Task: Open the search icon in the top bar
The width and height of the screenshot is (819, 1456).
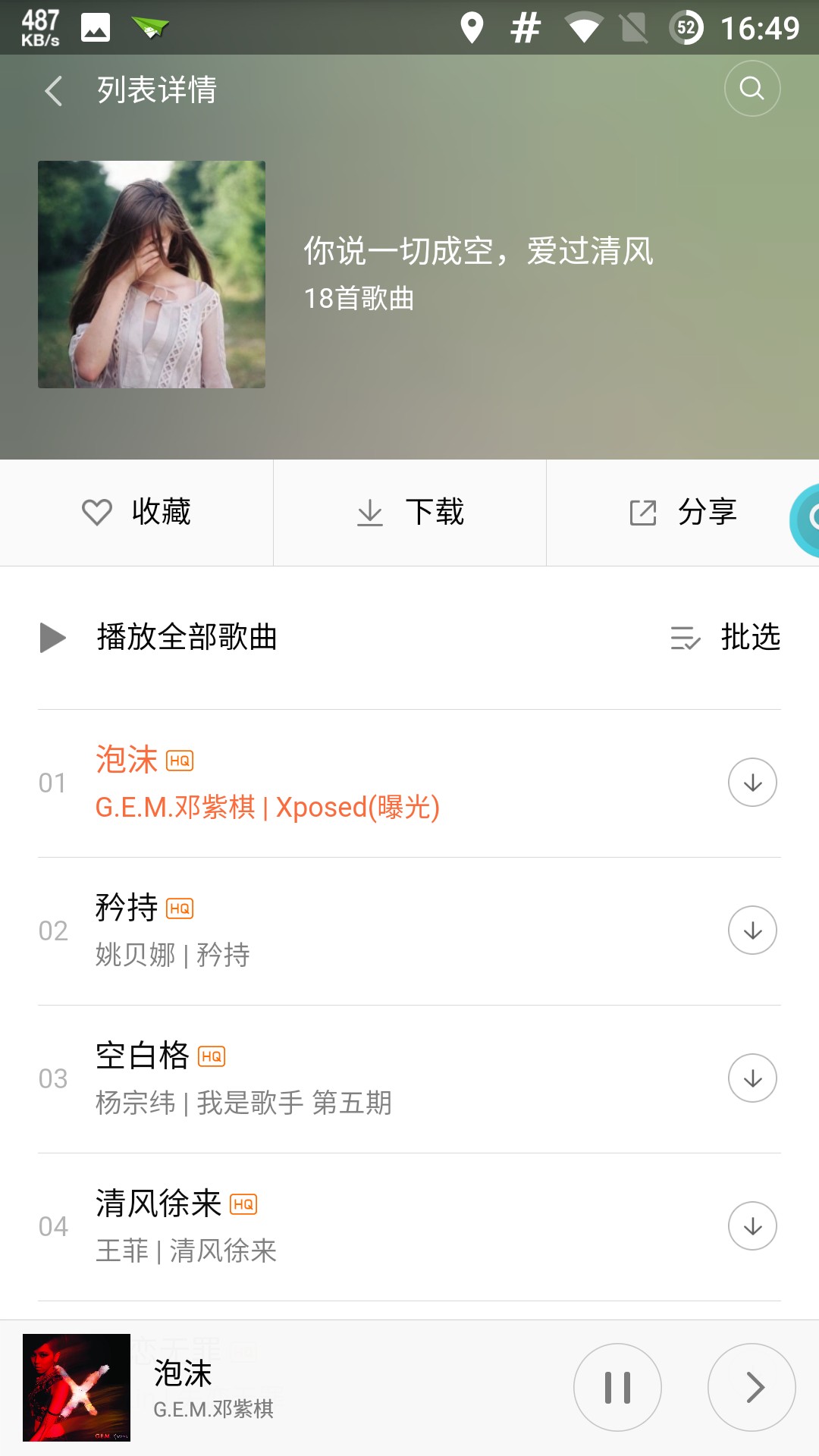Action: tap(751, 89)
